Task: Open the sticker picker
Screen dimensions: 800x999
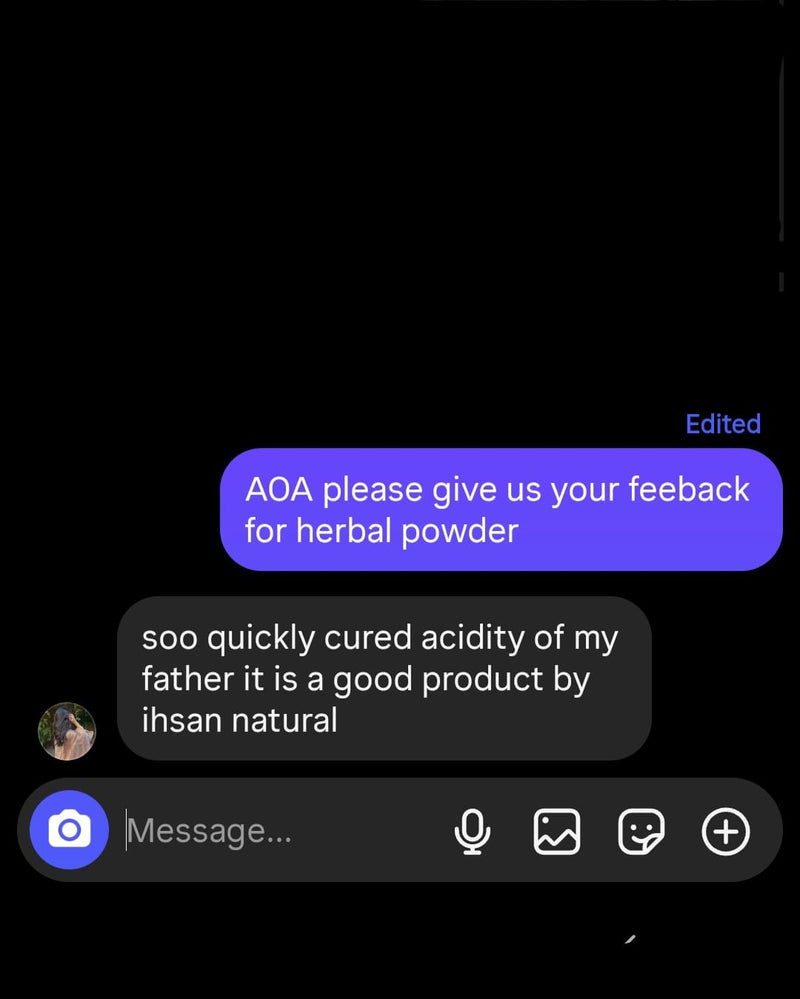Action: point(641,831)
